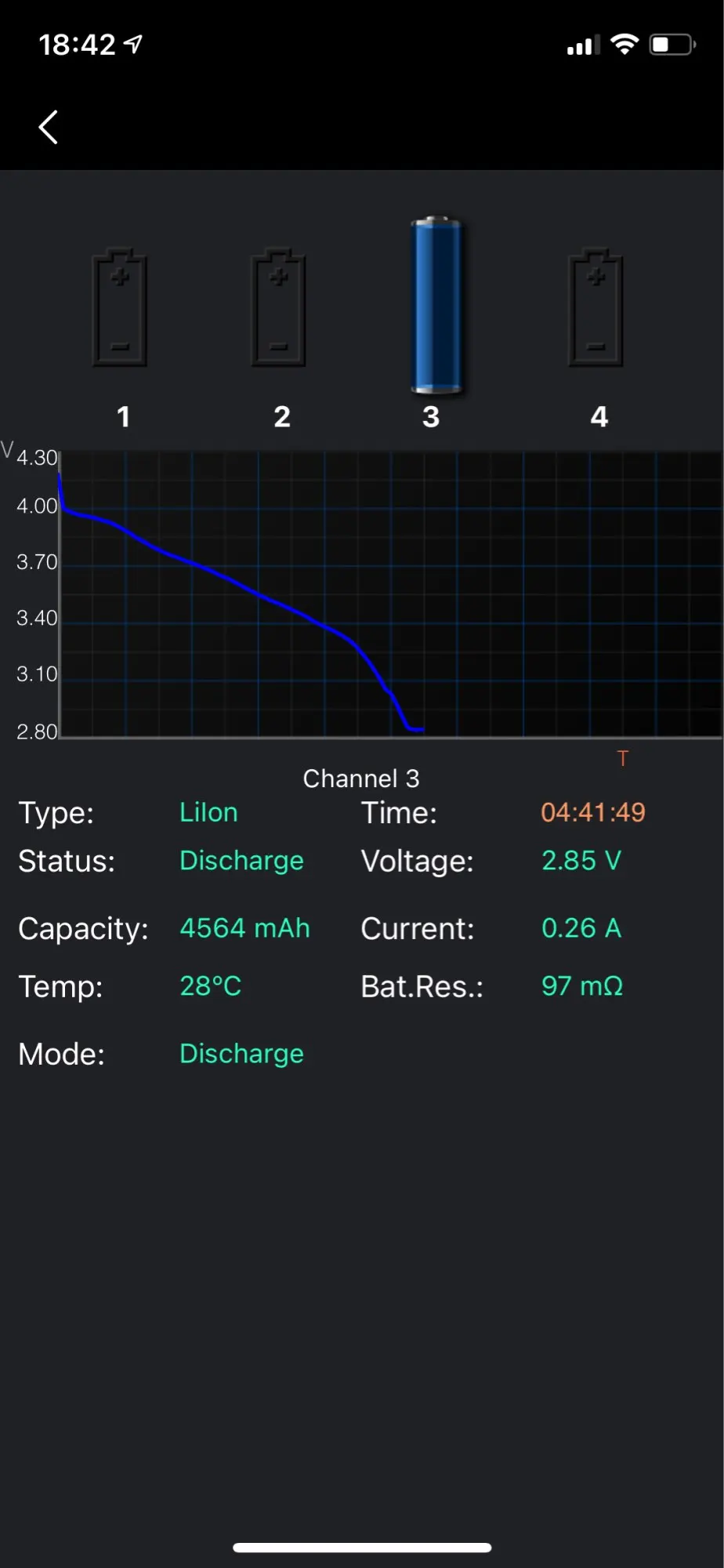Toggle the orange T temperature curve
This screenshot has height=1568, width=724.
pyautogui.click(x=623, y=758)
